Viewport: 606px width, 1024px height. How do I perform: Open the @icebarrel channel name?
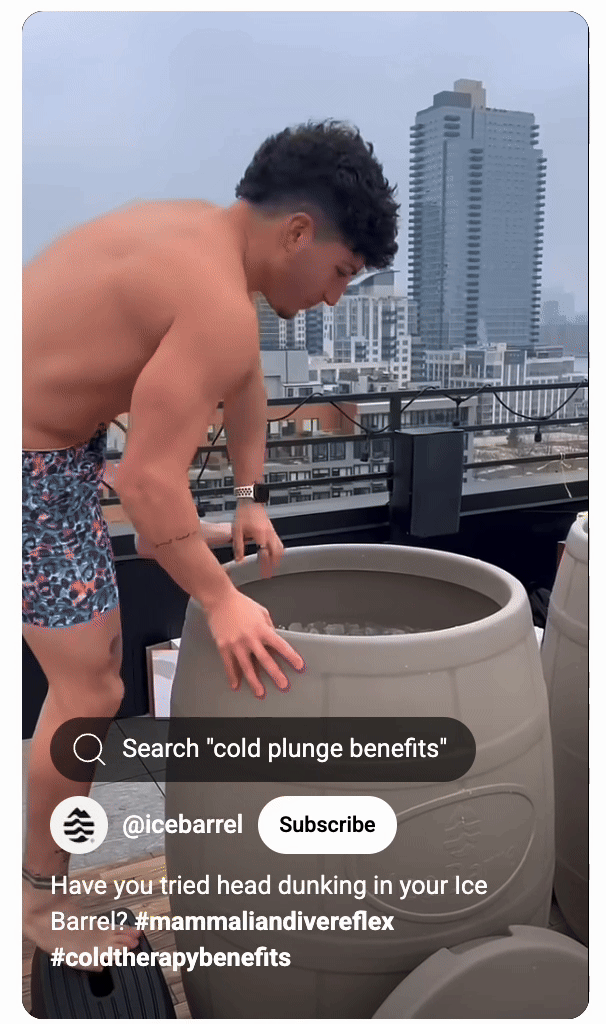coord(183,825)
